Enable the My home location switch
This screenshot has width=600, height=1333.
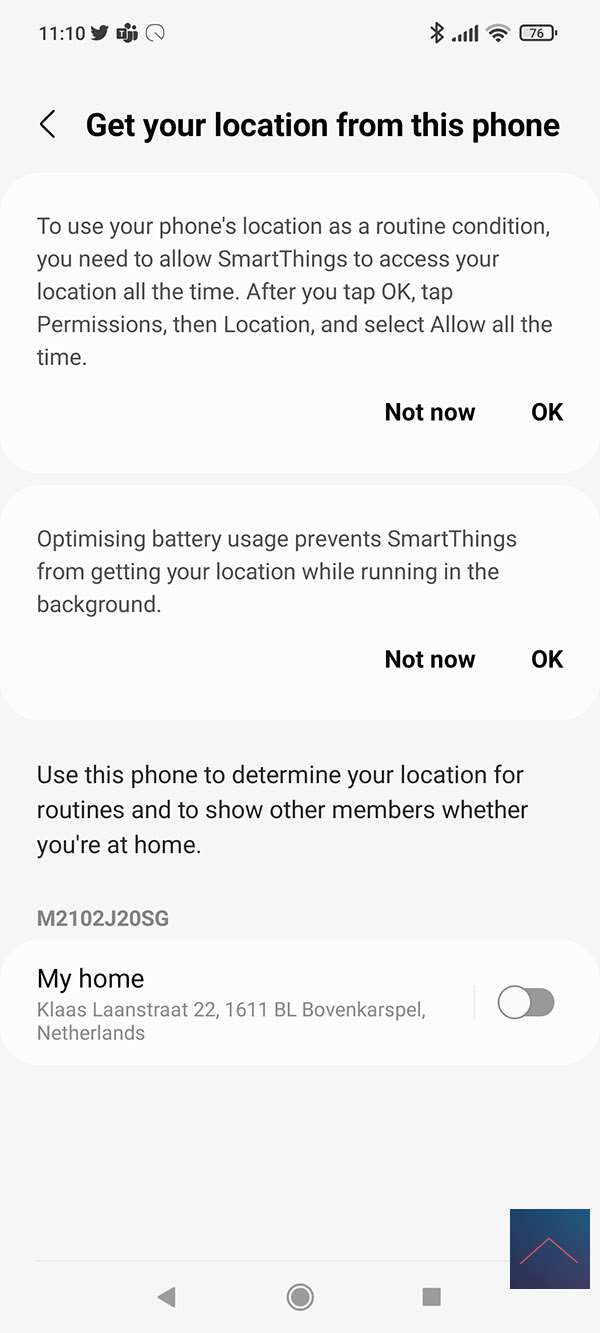click(x=526, y=1002)
